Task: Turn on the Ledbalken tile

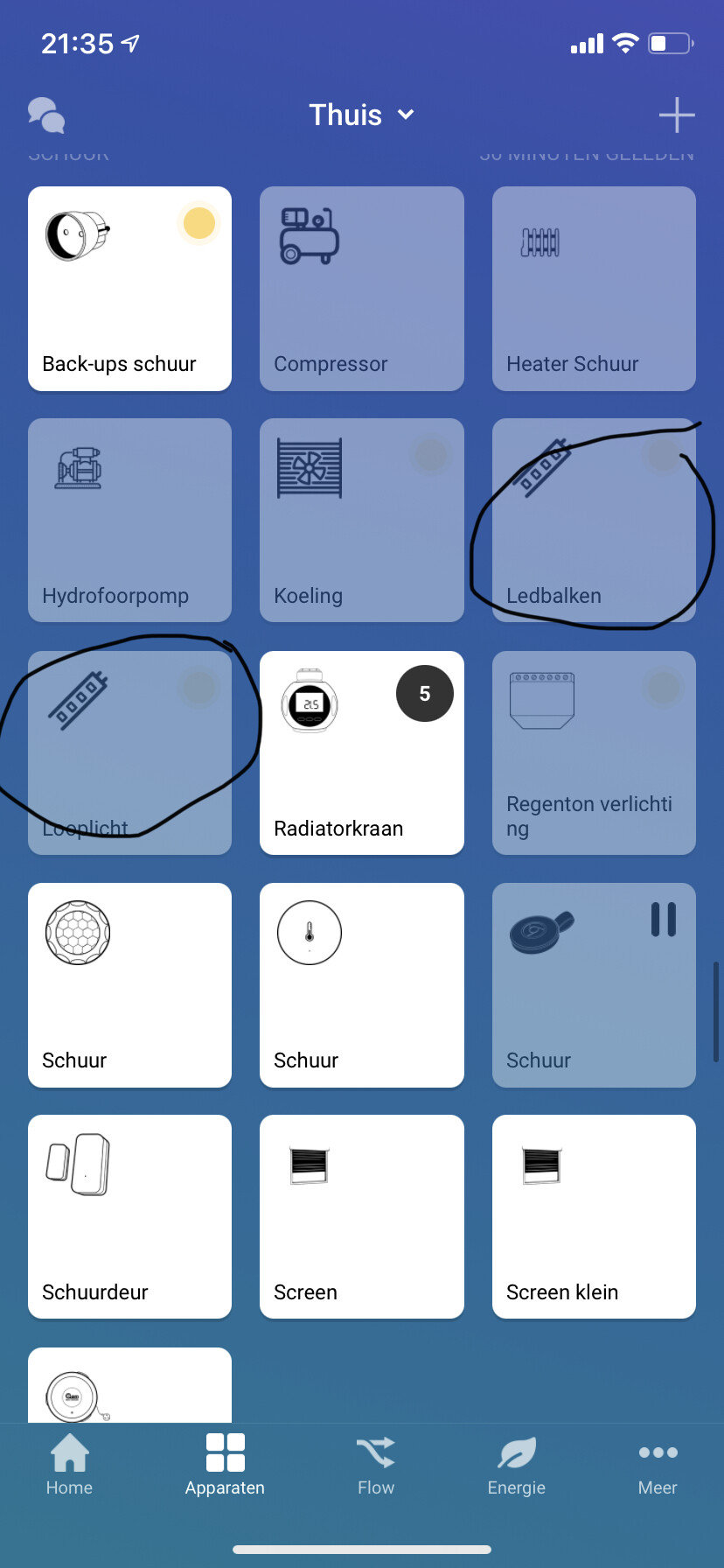Action: (594, 521)
